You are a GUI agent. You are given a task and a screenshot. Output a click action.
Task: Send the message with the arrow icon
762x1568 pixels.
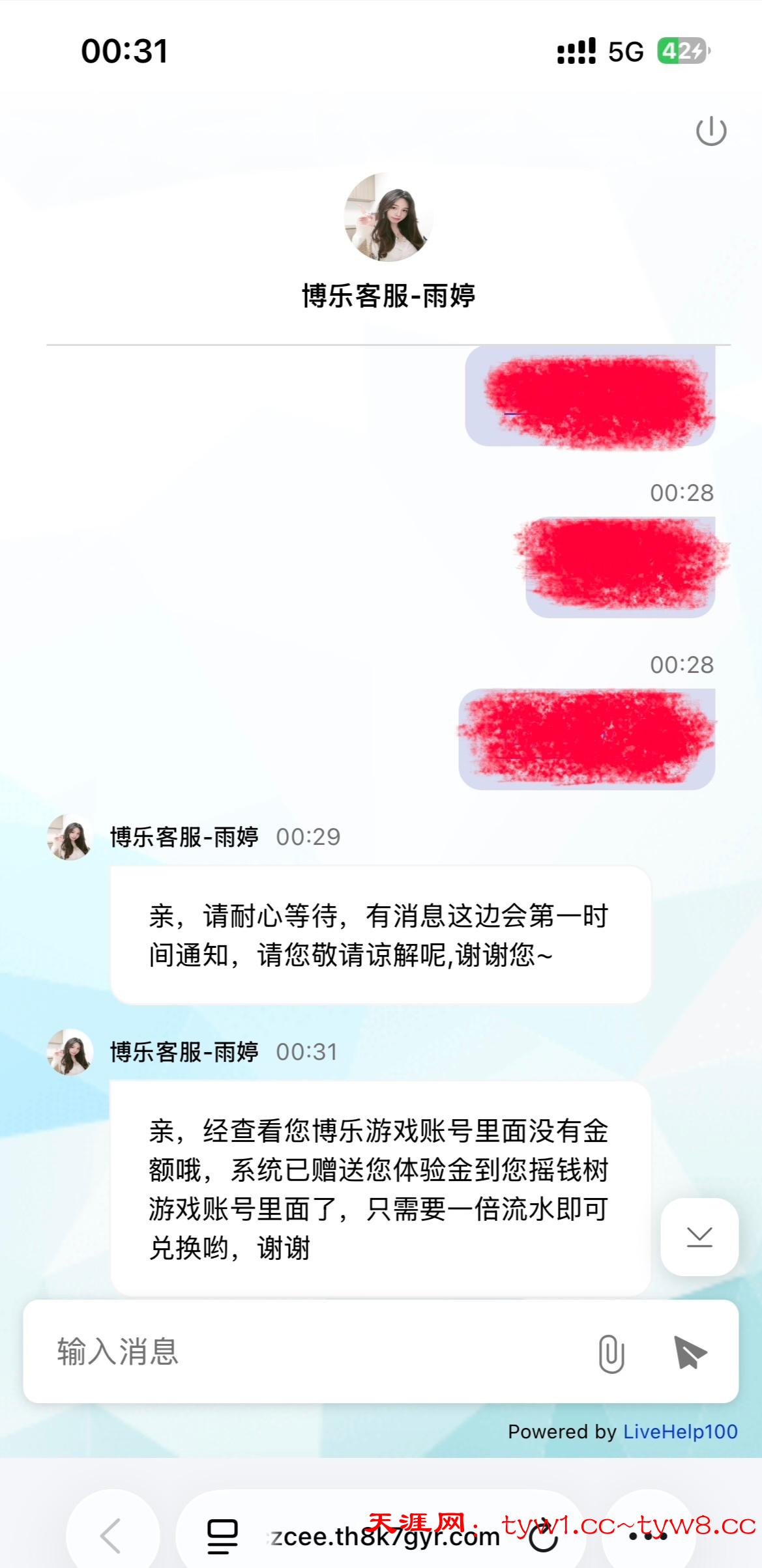point(690,1352)
